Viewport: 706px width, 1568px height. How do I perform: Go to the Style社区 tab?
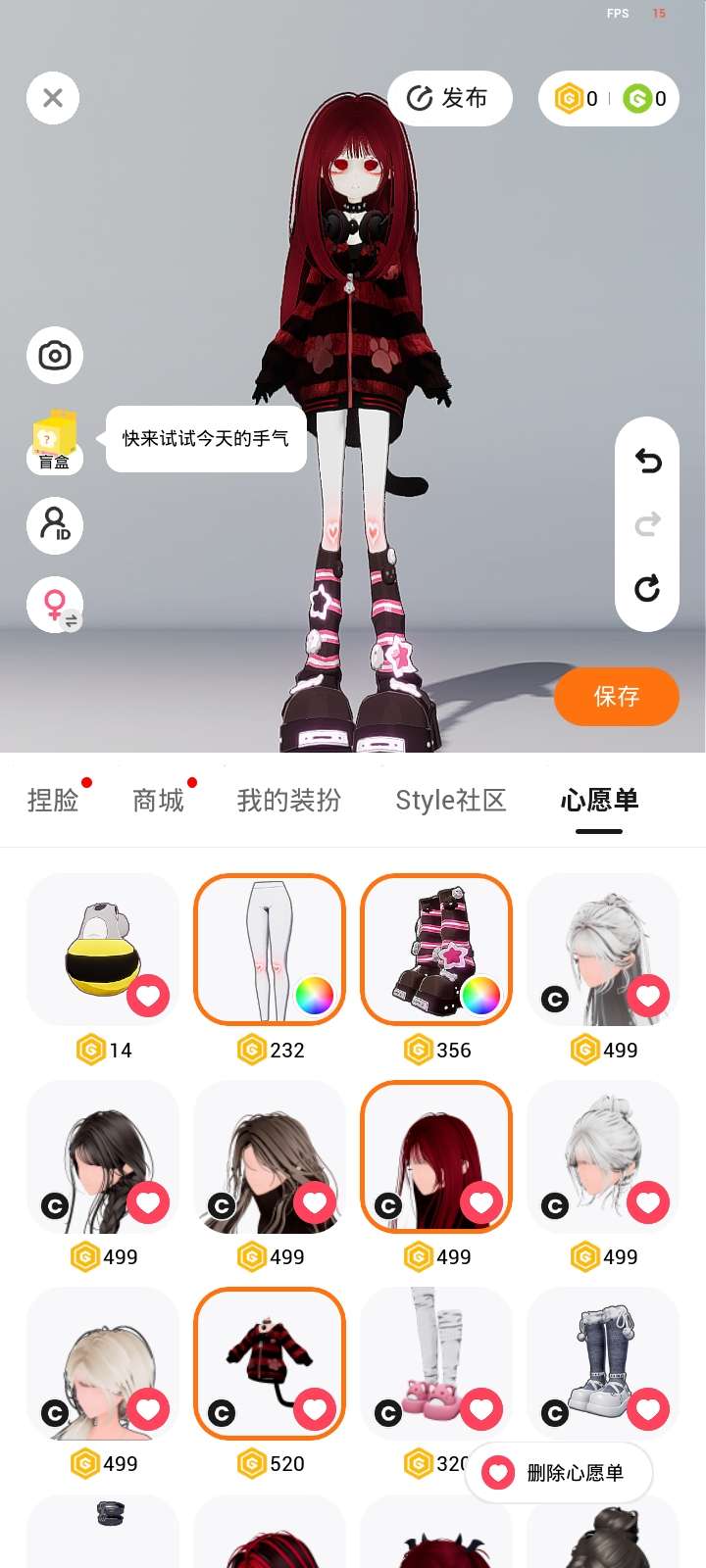click(450, 801)
